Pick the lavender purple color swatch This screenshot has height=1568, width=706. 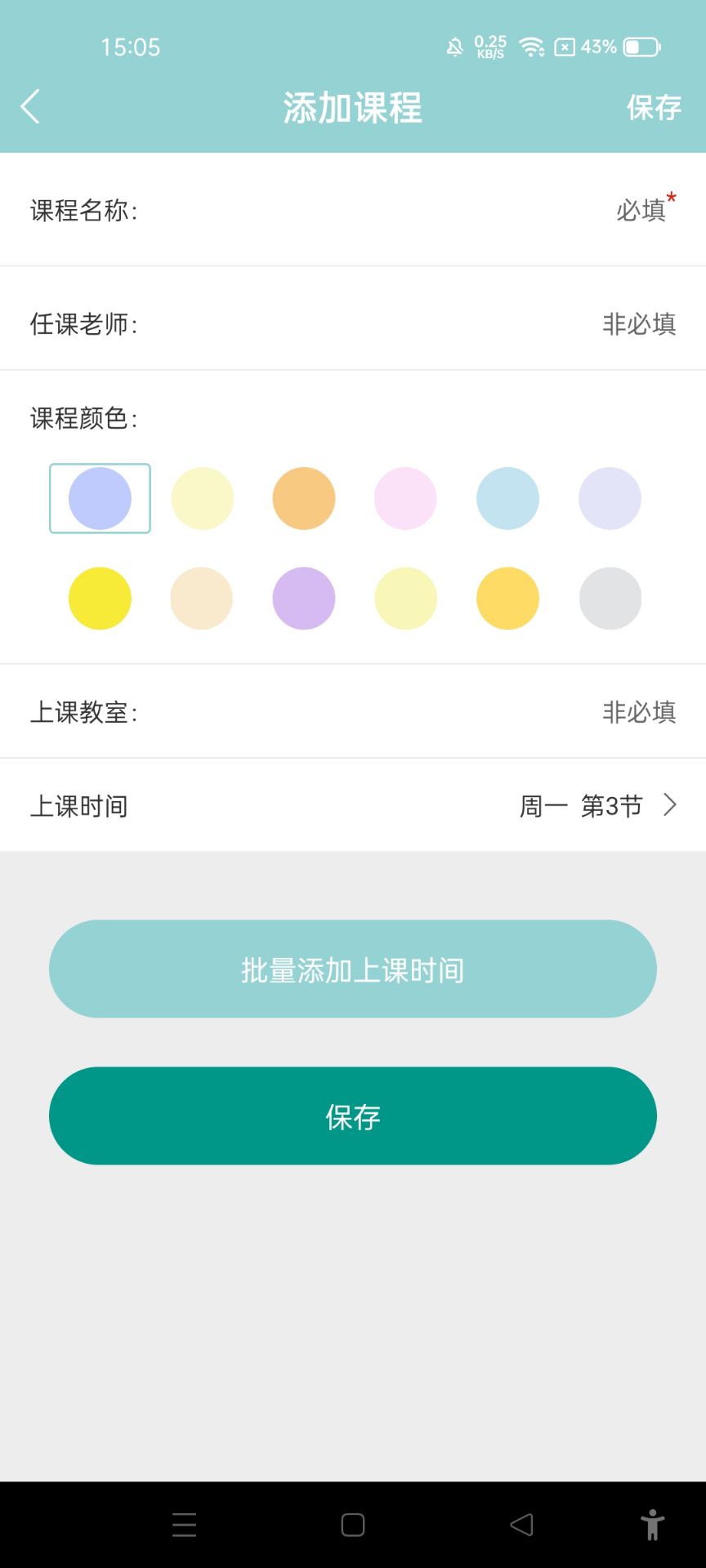303,598
